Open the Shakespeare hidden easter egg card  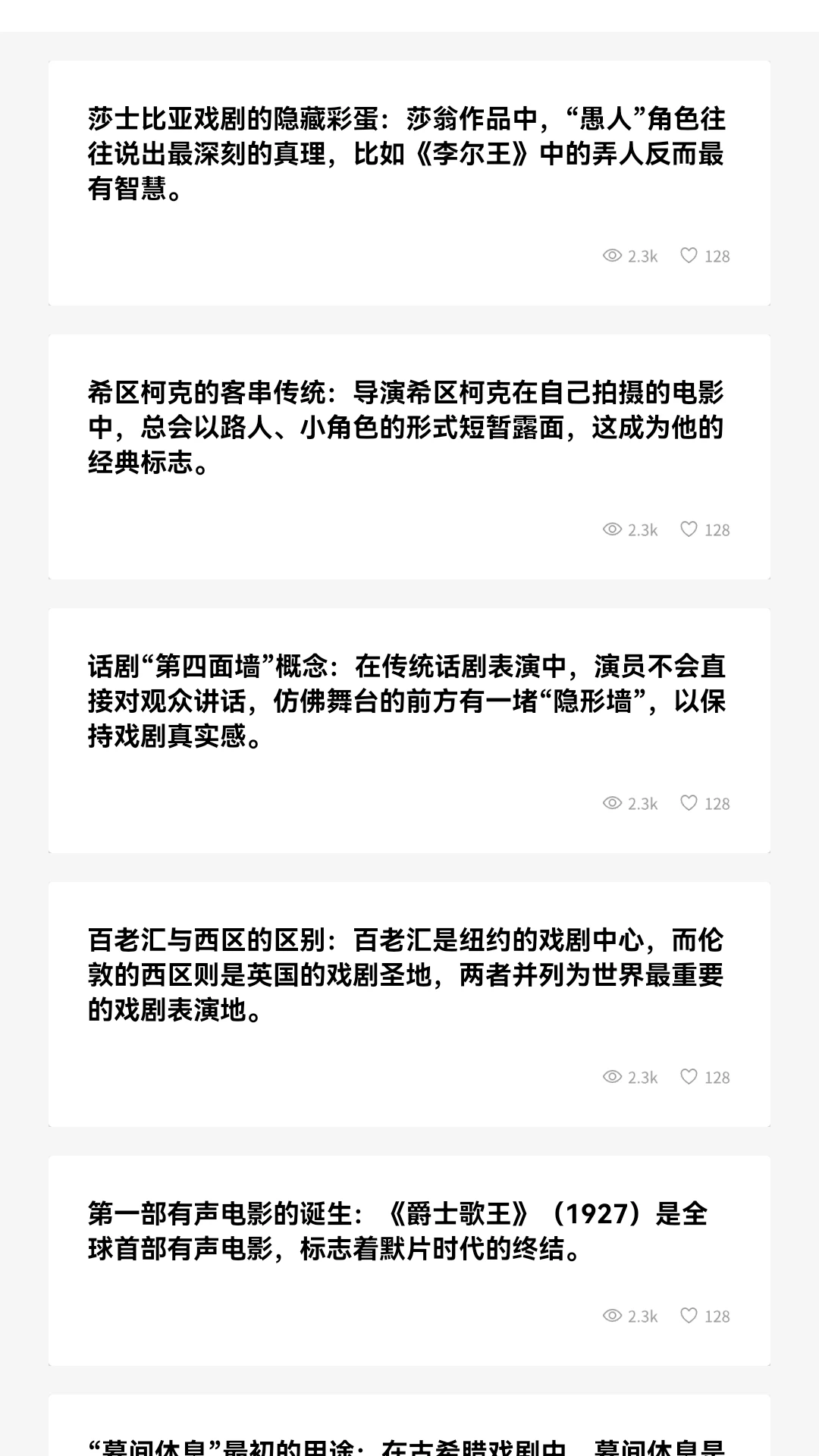(409, 183)
